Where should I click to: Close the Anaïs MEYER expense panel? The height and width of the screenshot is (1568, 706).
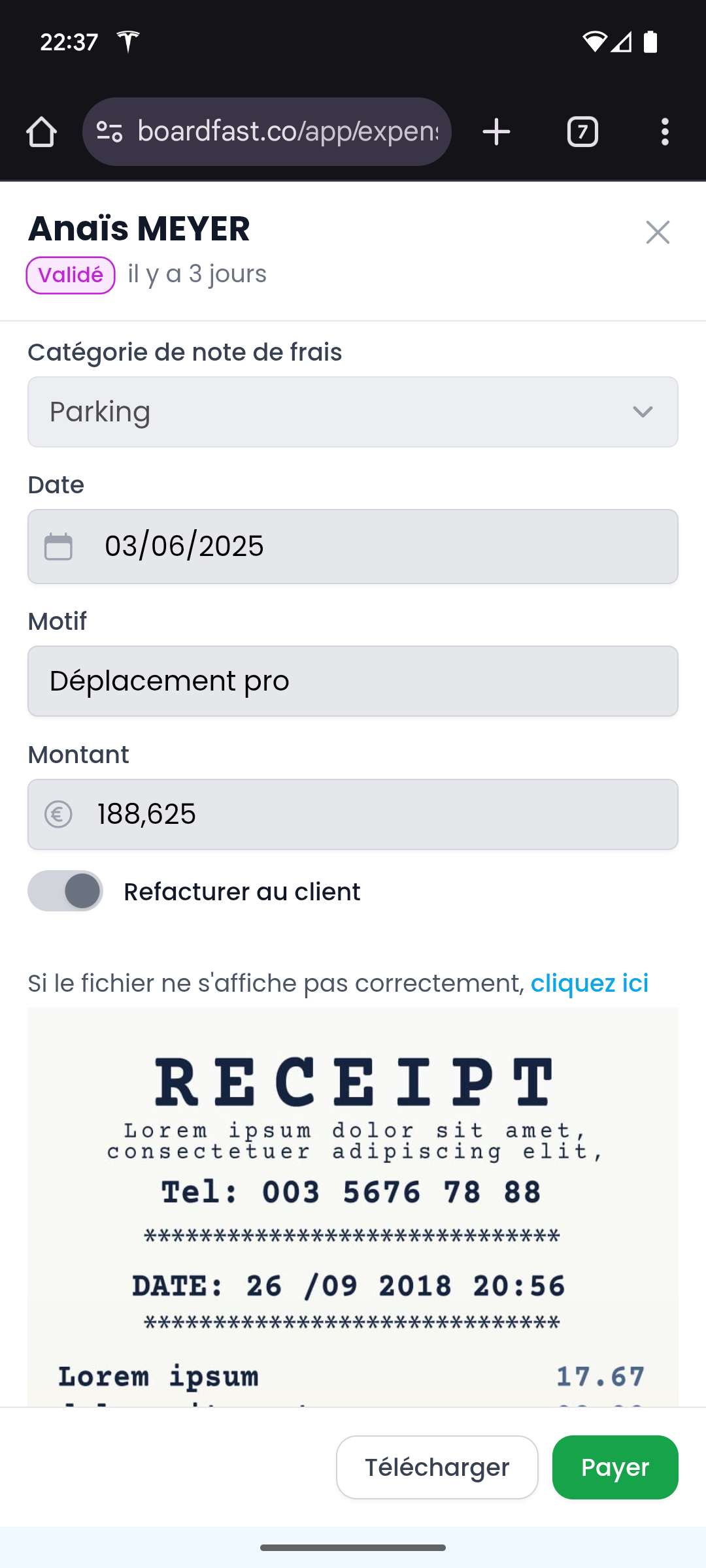click(x=658, y=233)
